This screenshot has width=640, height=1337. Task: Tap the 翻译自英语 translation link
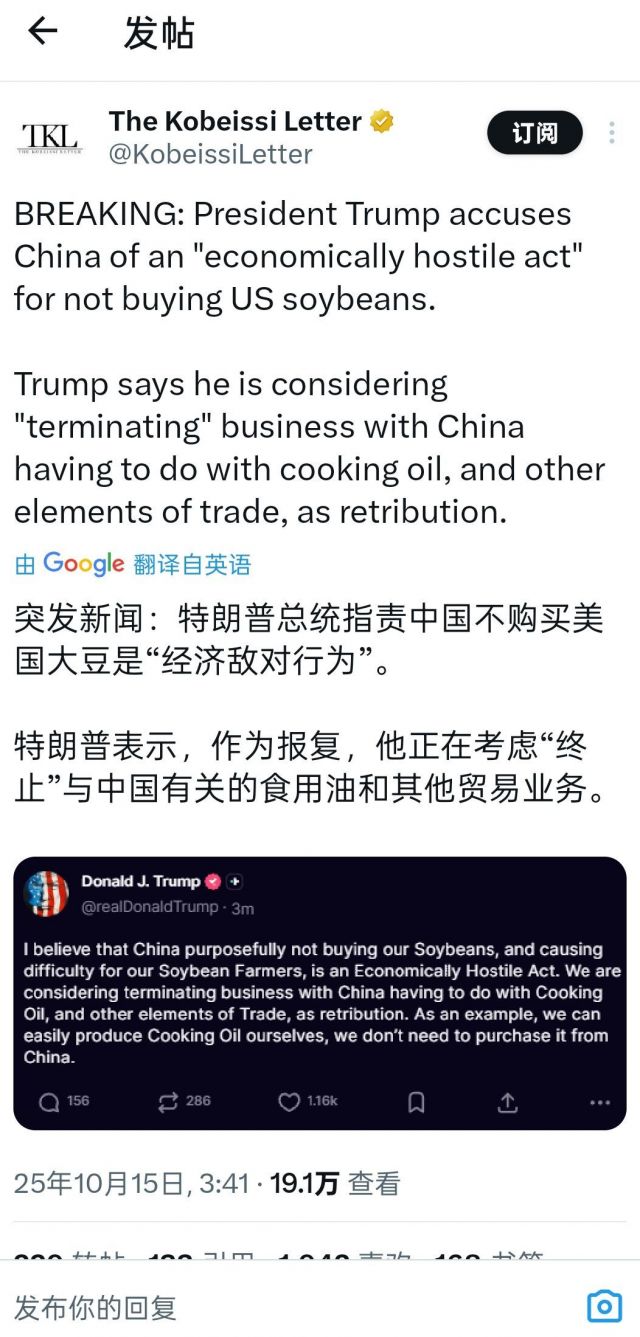(x=192, y=564)
